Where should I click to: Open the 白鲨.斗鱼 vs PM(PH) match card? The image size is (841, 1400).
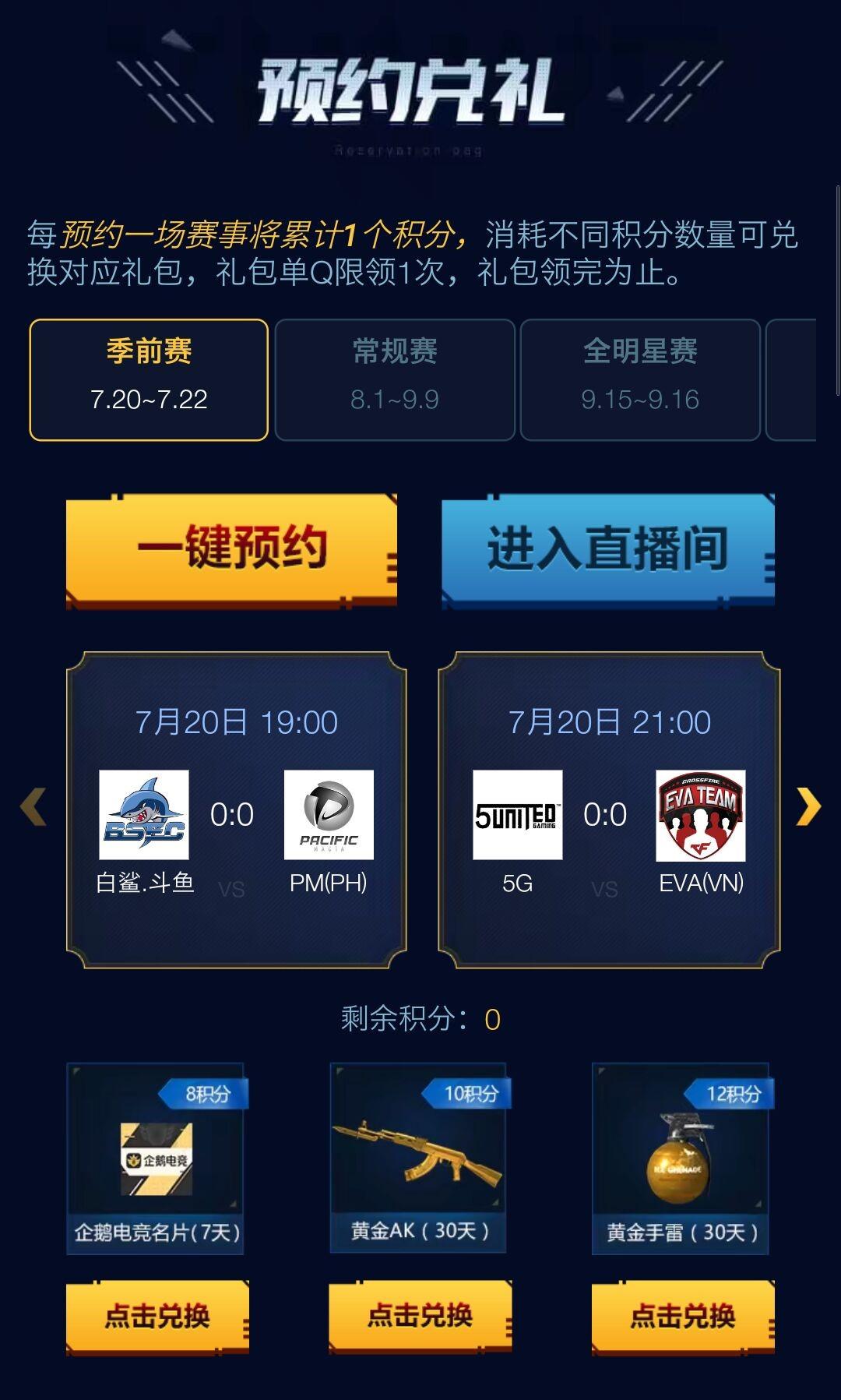pos(236,810)
